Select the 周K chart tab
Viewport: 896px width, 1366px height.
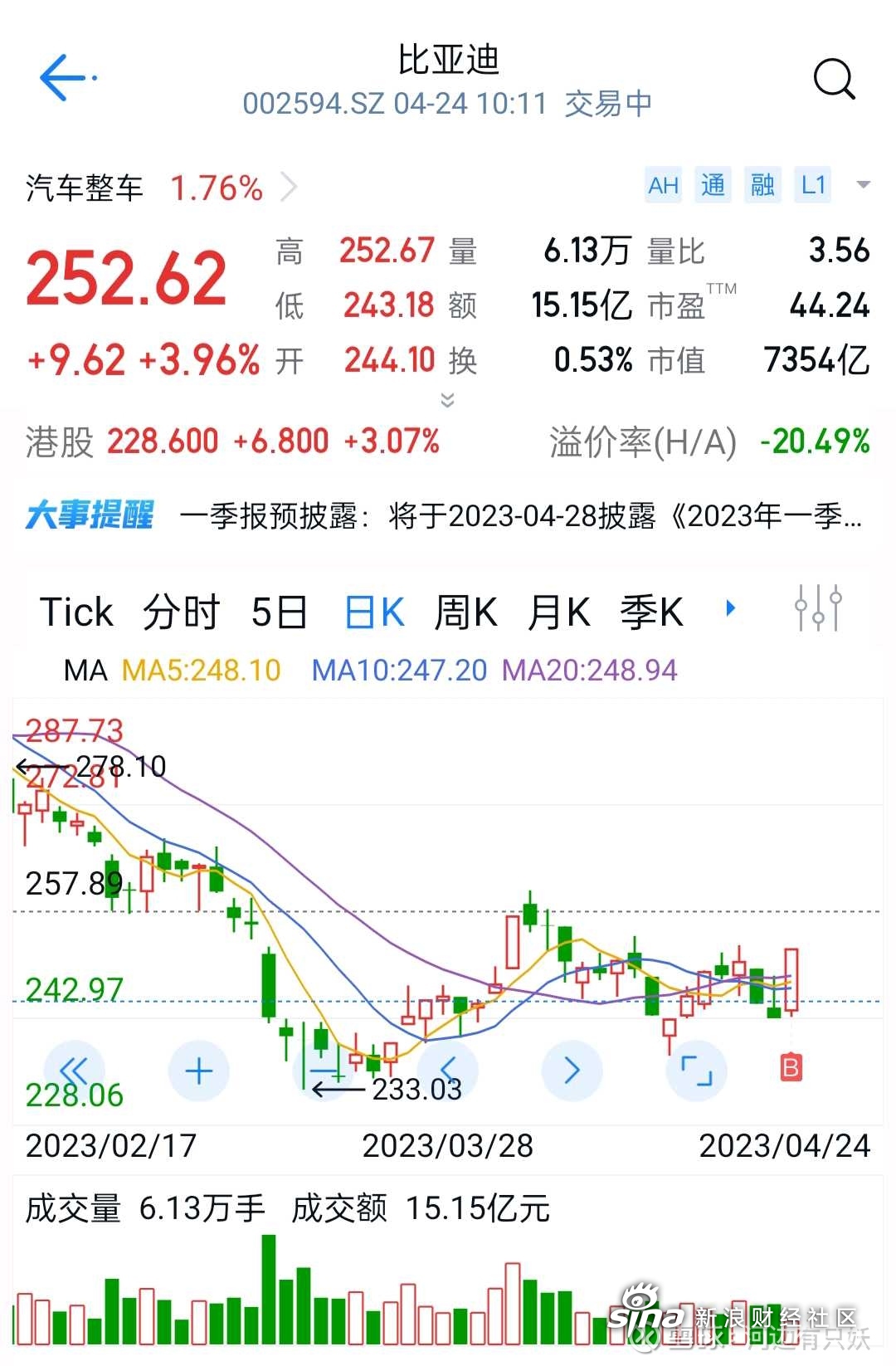click(x=465, y=612)
